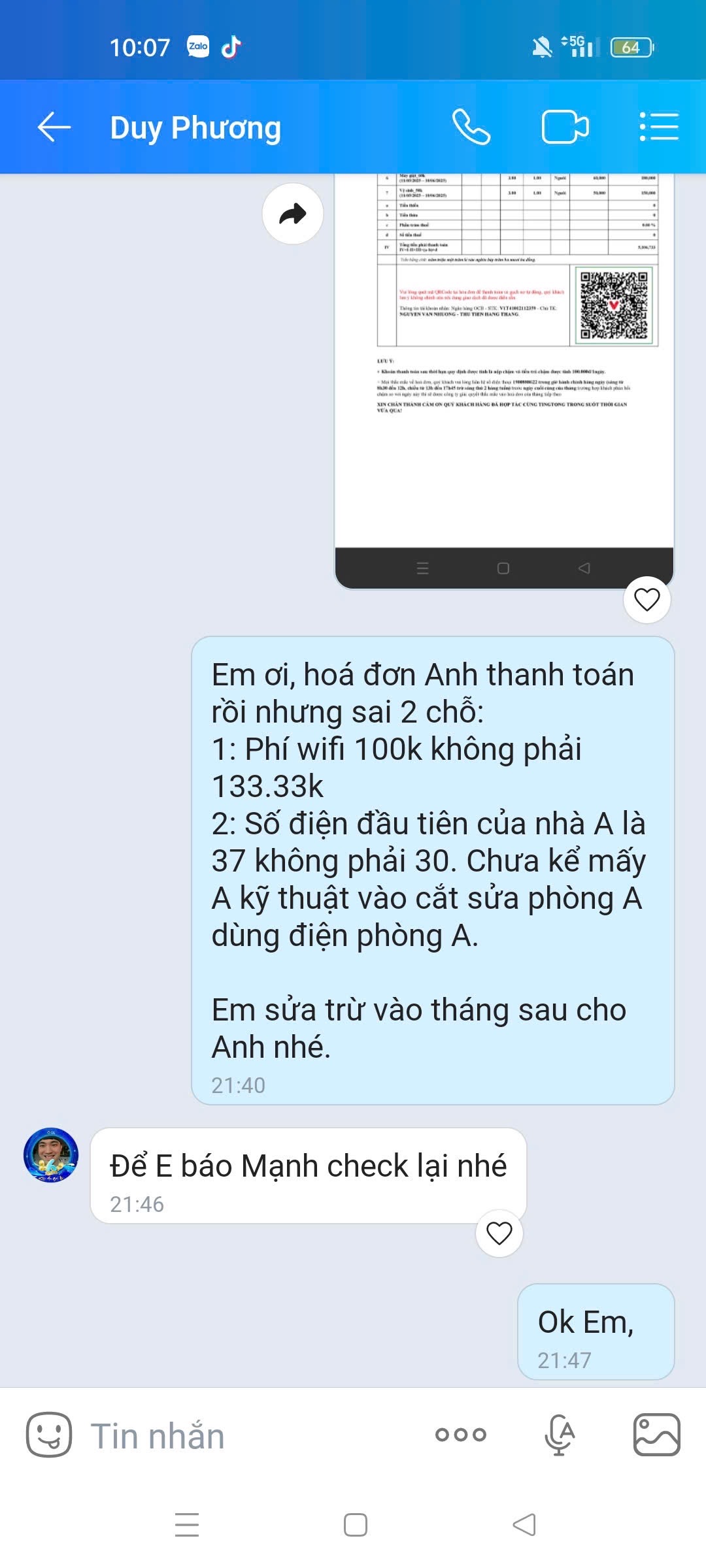
Task: React with heart to the invoice image
Action: point(647,600)
